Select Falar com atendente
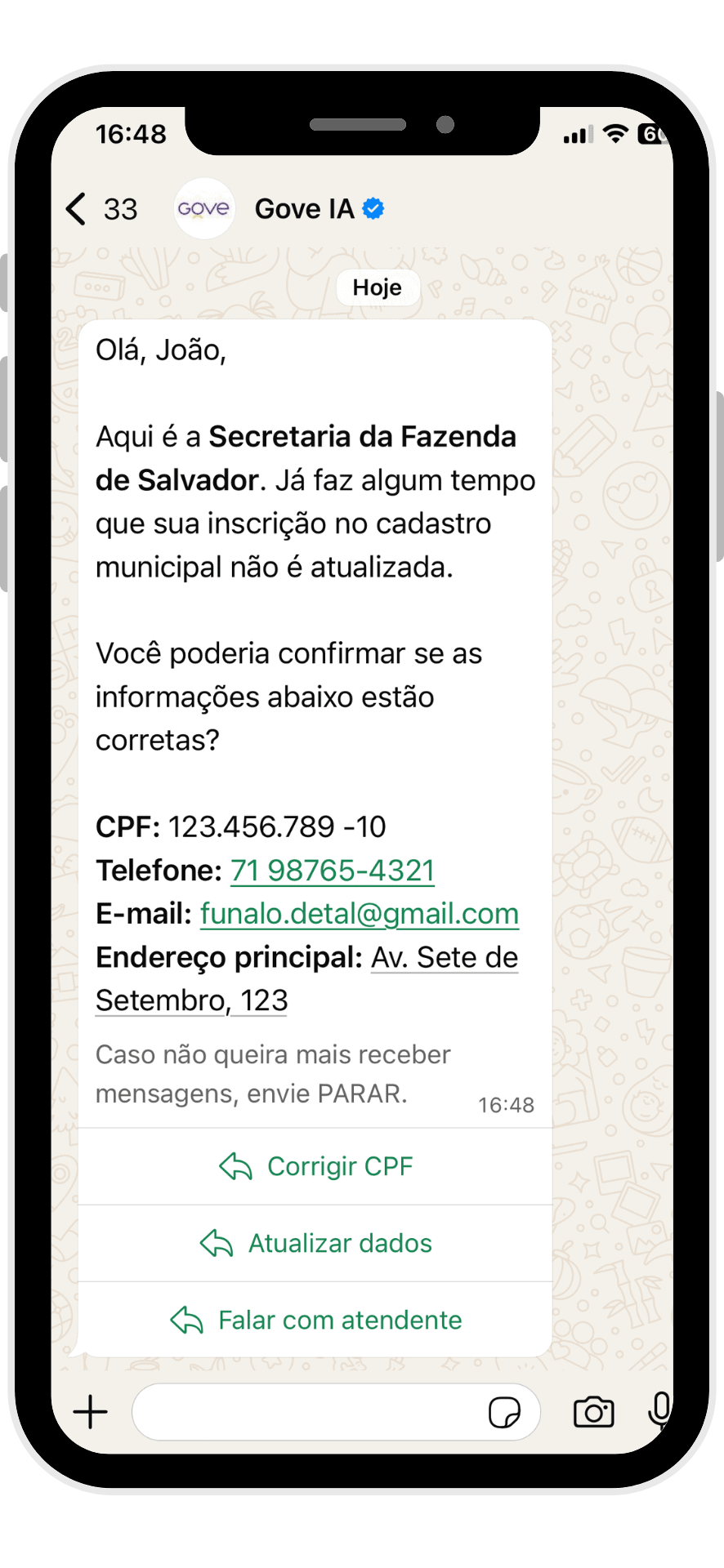Image resolution: width=724 pixels, height=1568 pixels. pyautogui.click(x=316, y=1320)
